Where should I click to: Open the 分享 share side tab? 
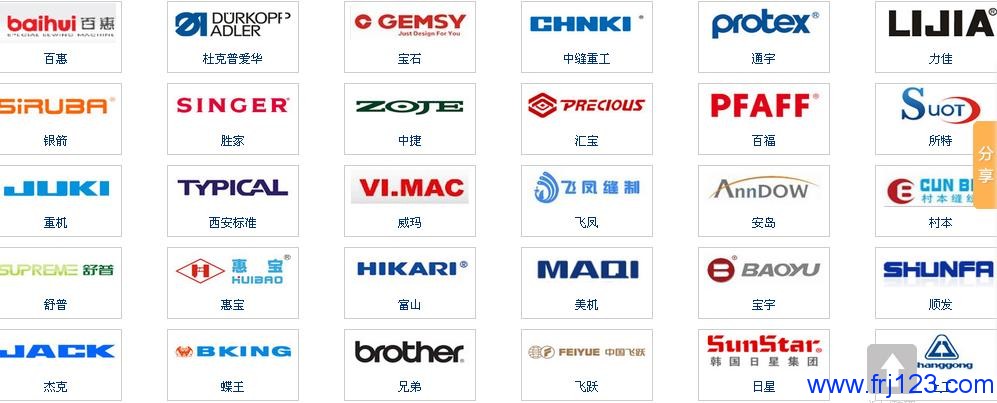985,165
